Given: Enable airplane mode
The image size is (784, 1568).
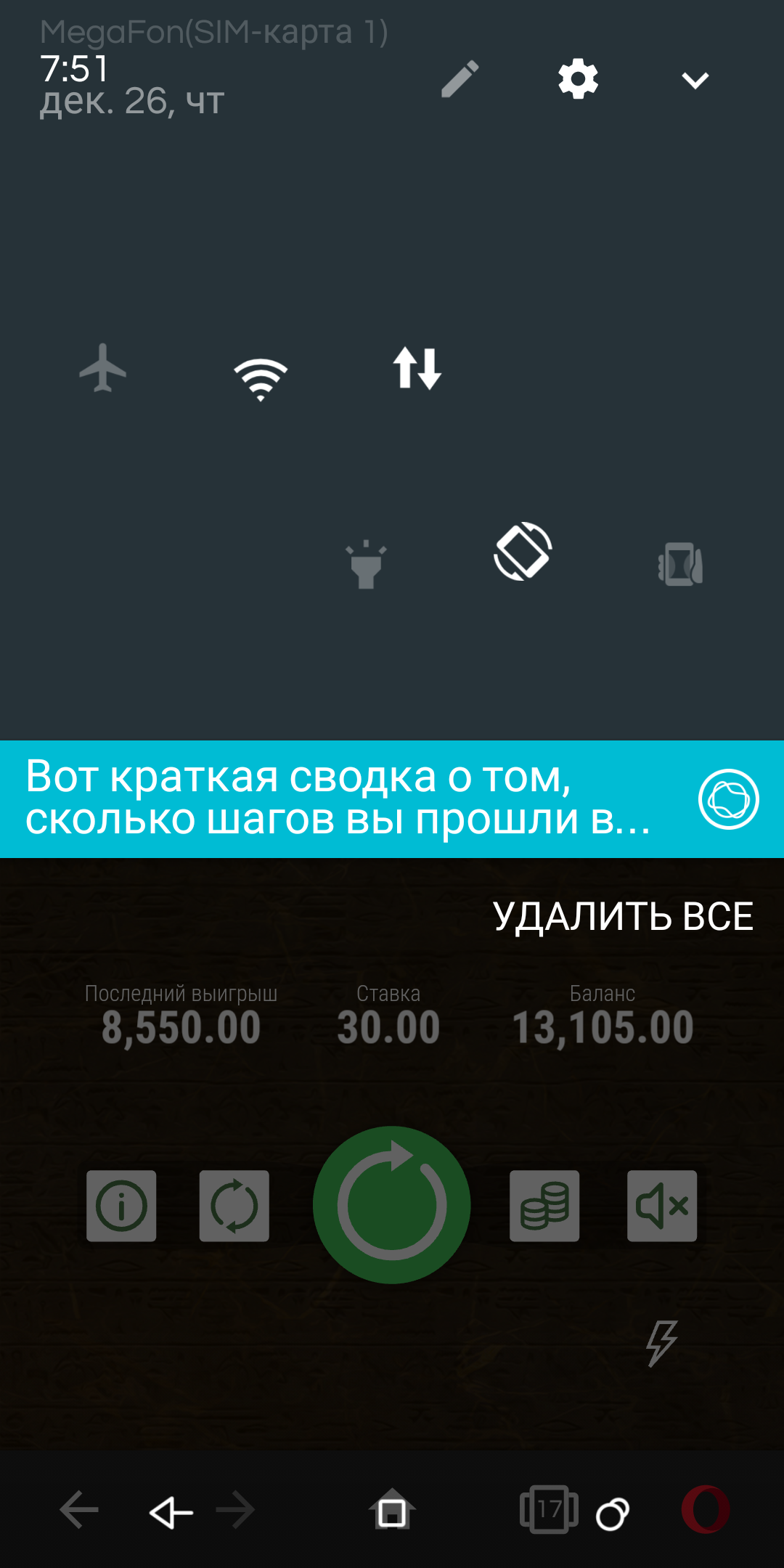Looking at the screenshot, I should (x=103, y=368).
